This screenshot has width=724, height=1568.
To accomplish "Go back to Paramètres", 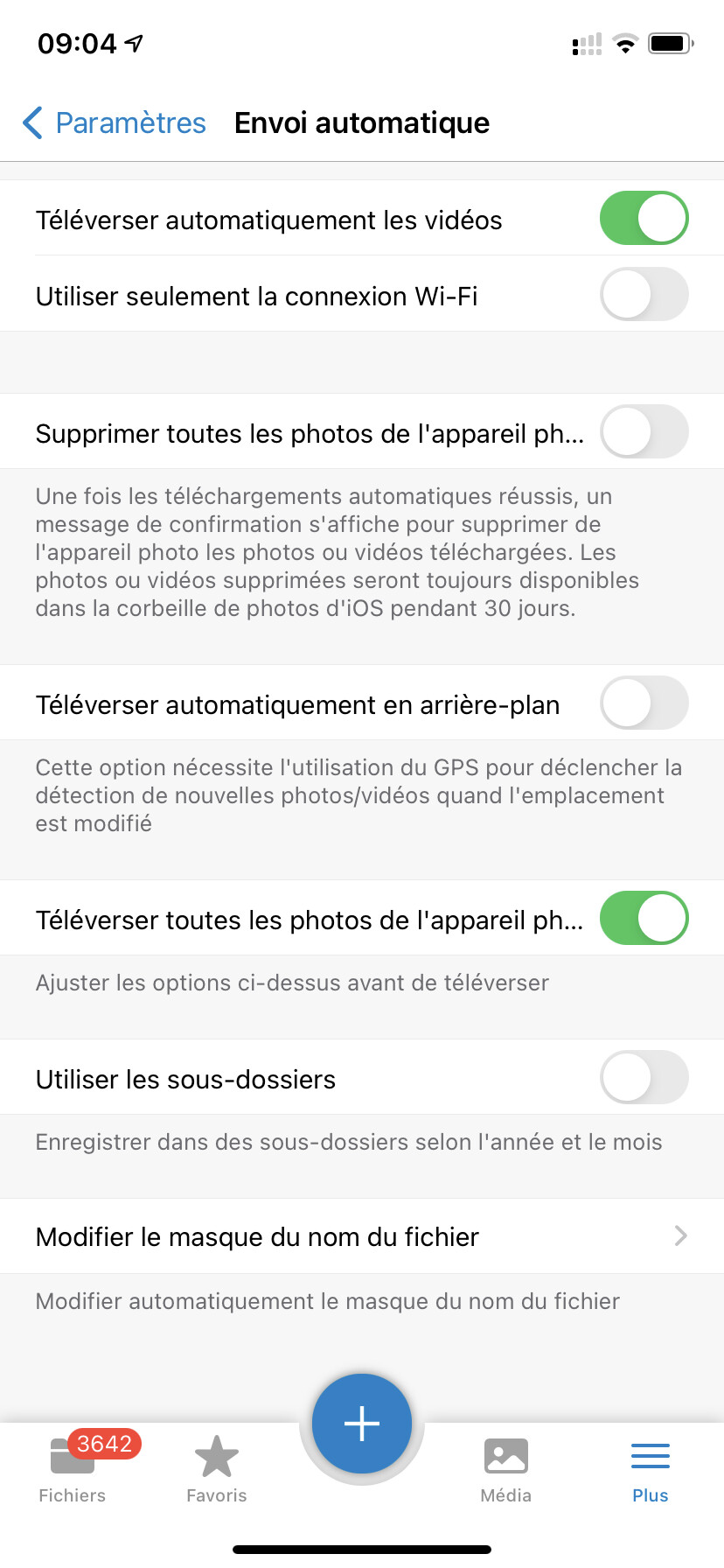I will 114,122.
